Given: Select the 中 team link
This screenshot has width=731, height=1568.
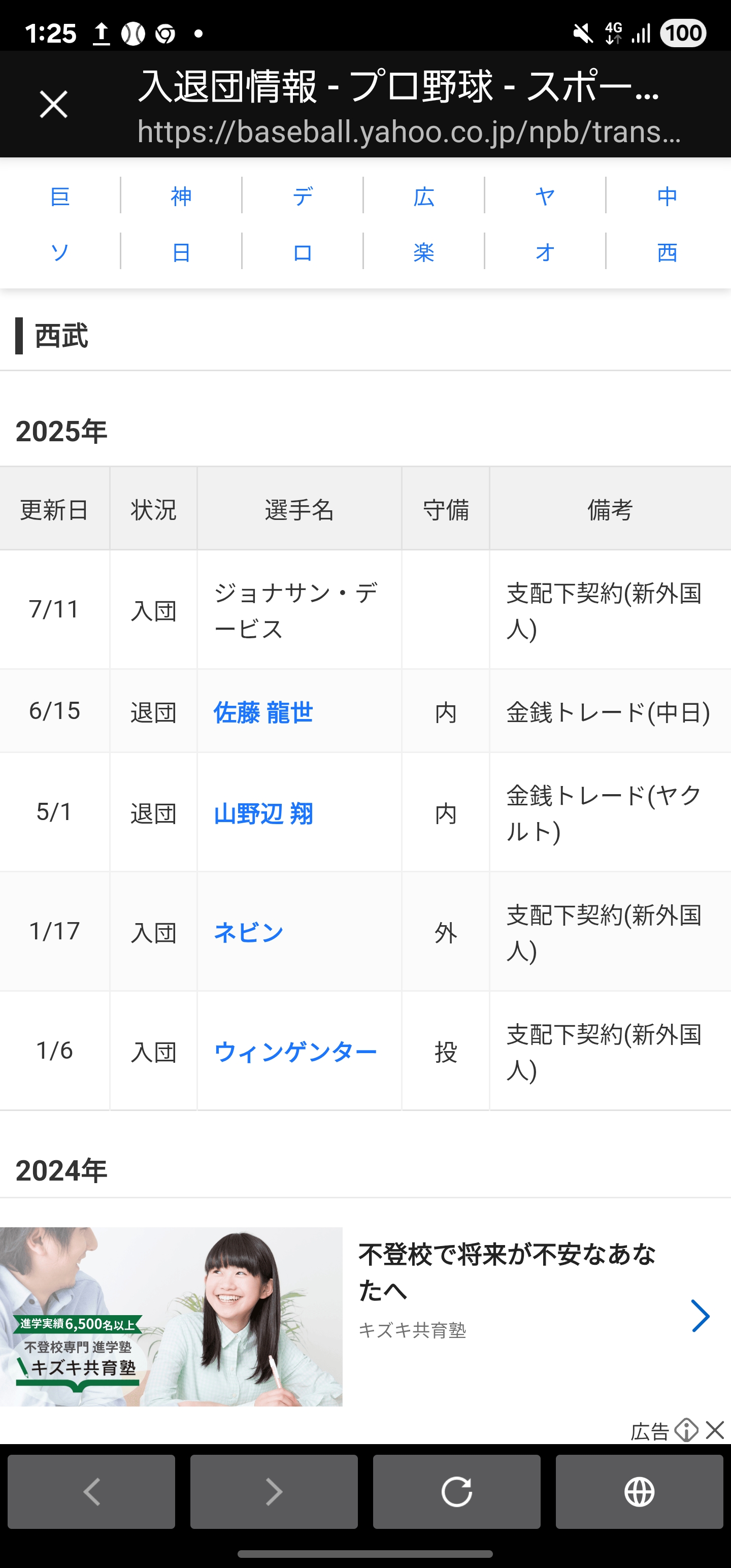Looking at the screenshot, I should [668, 196].
